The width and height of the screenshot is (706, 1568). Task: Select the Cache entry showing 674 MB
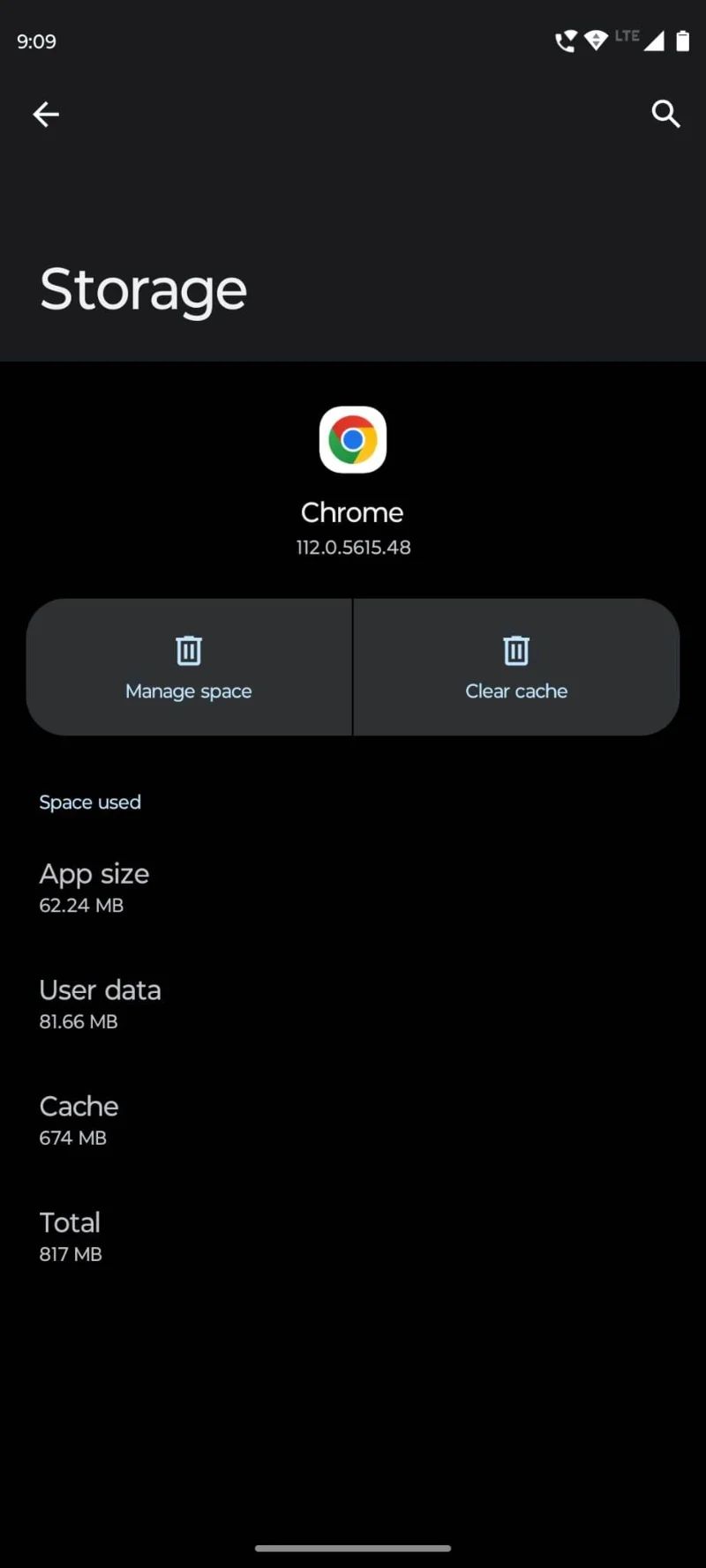(79, 1119)
